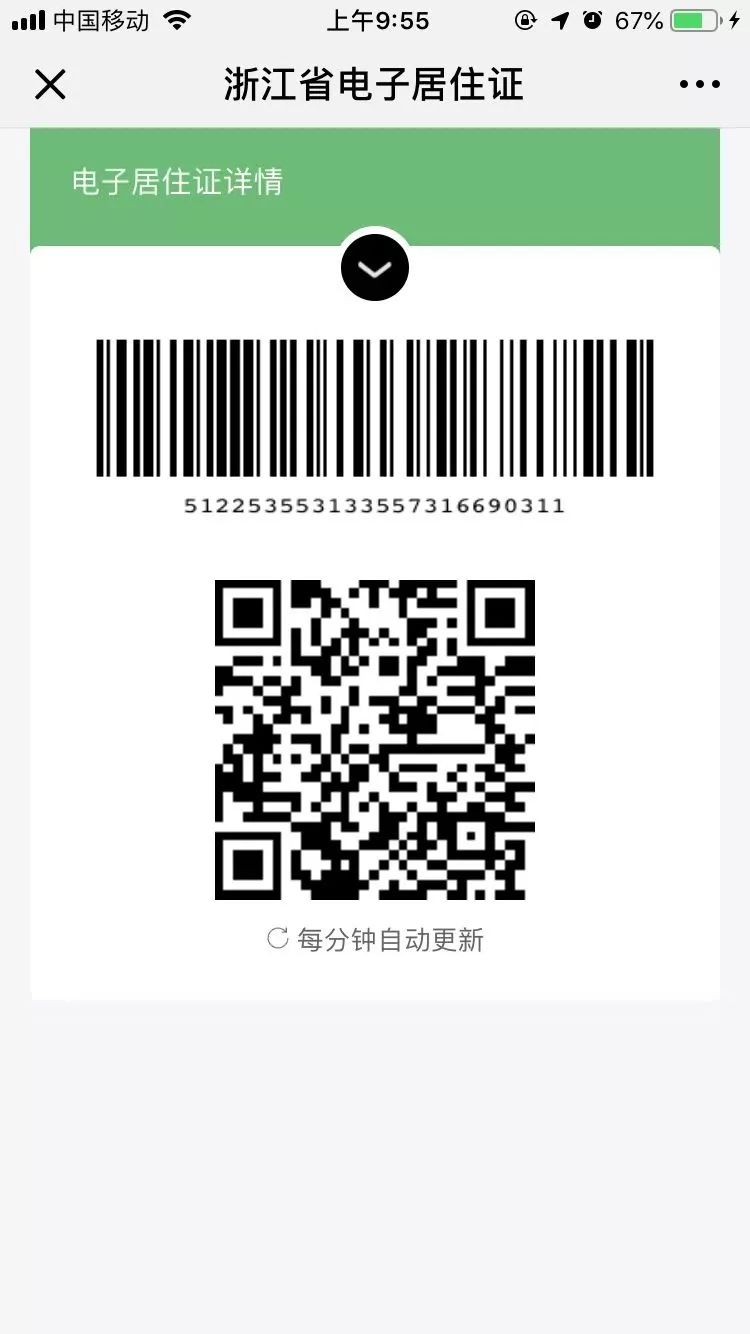This screenshot has width=750, height=1334.
Task: Open the three-dot more options menu
Action: [x=699, y=85]
